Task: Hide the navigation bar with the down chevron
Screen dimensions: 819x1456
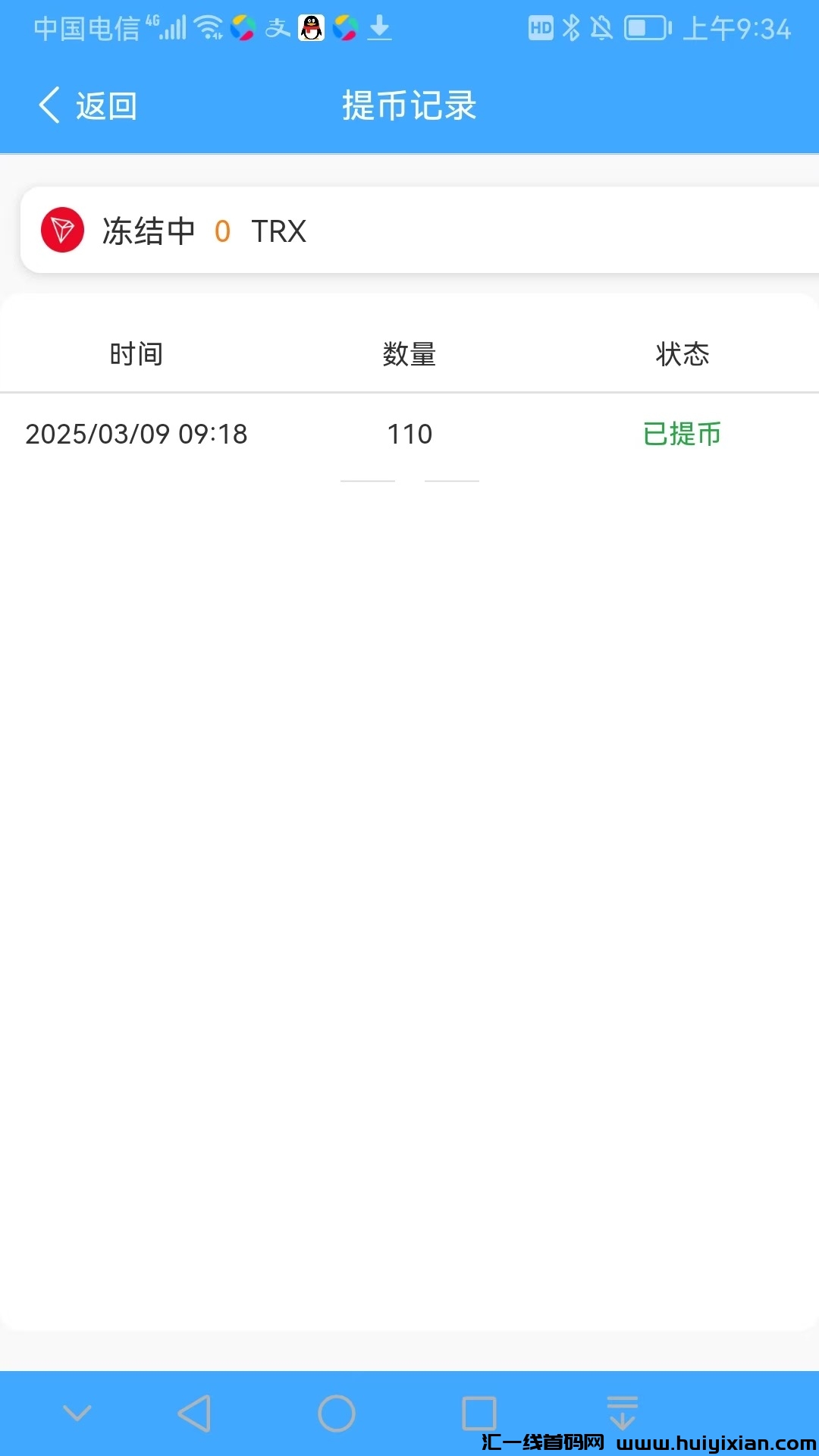Action: [x=77, y=1413]
